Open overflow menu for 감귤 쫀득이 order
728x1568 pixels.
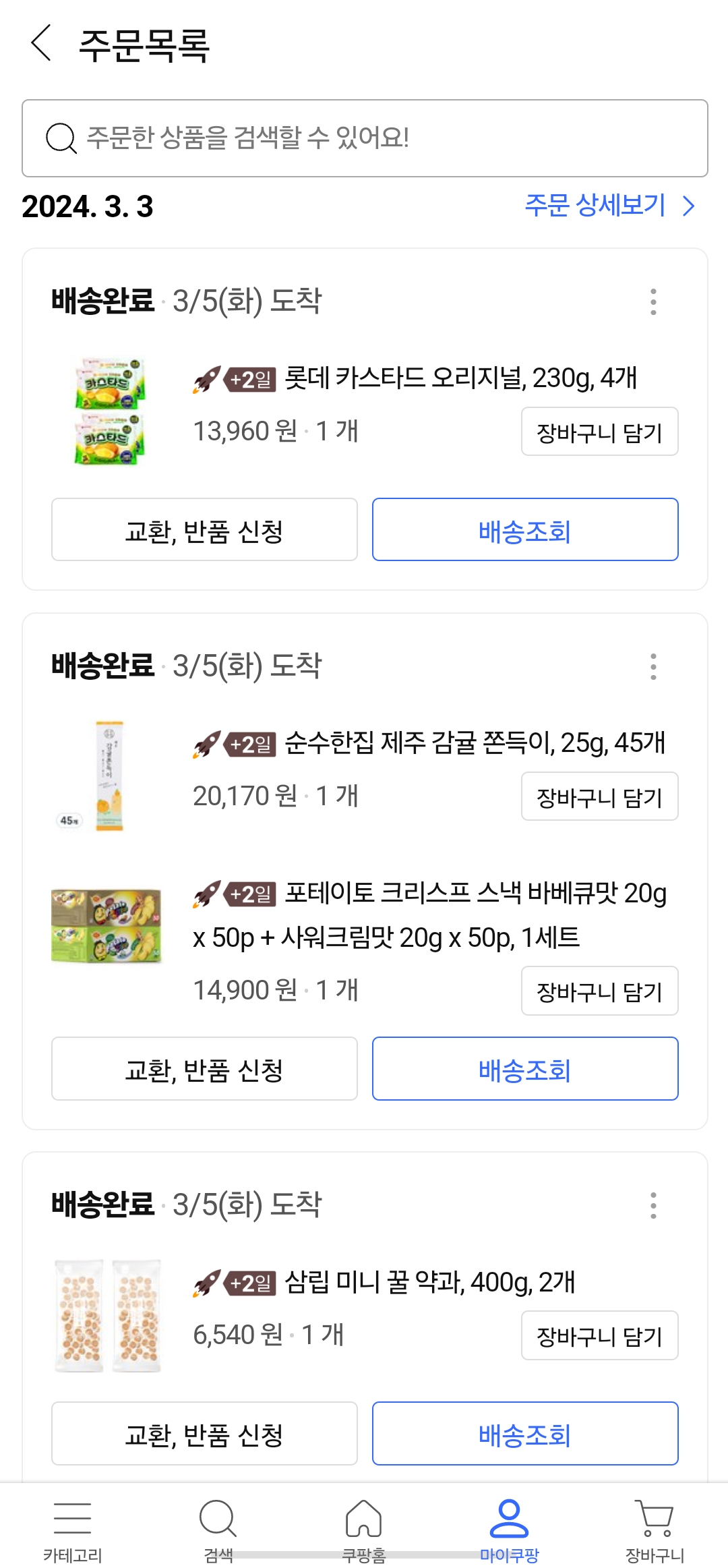coord(653,666)
